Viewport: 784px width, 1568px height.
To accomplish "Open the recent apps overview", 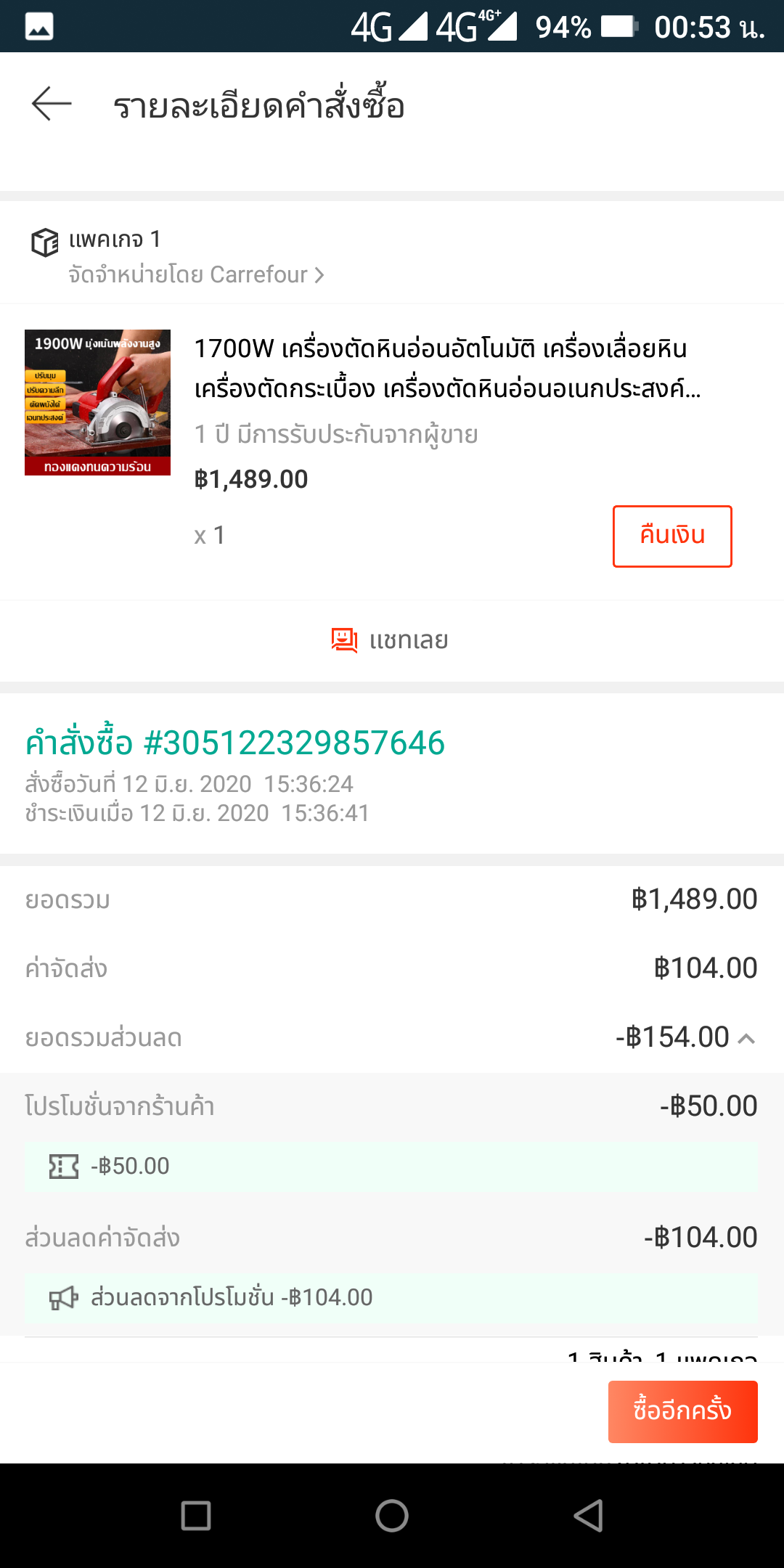I will (x=196, y=1516).
